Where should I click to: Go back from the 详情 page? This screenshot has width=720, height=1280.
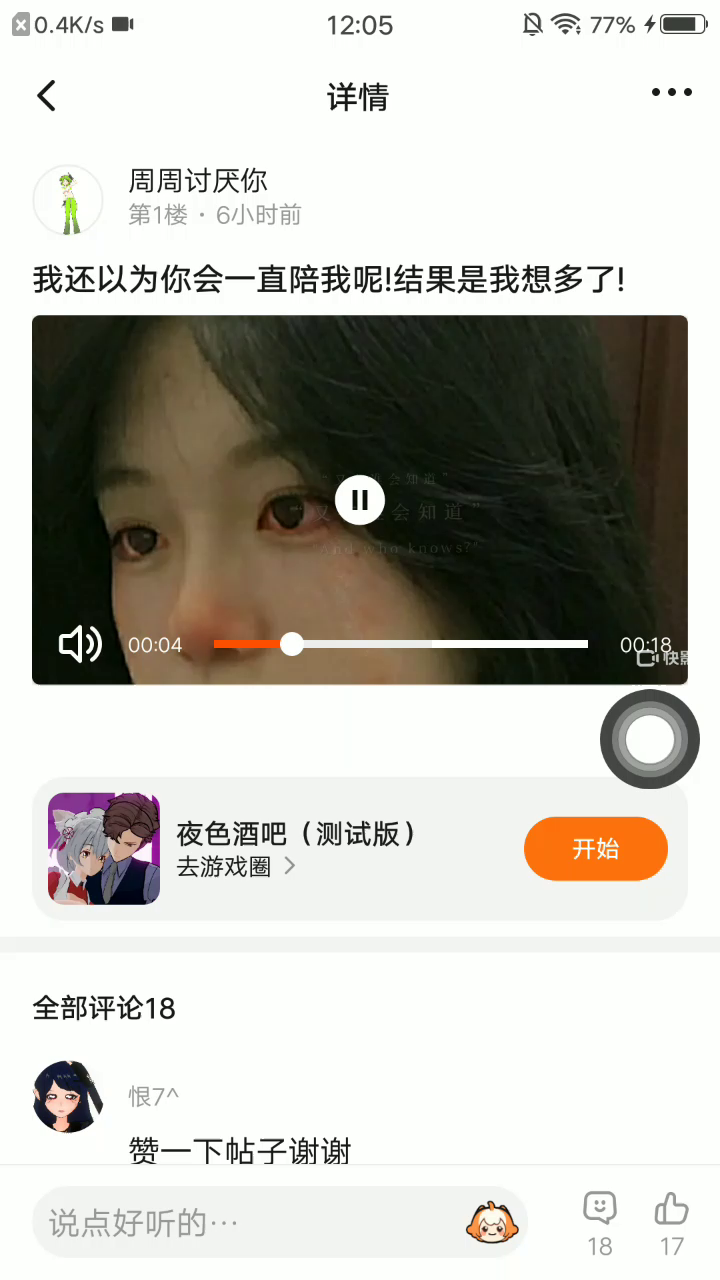pos(47,96)
